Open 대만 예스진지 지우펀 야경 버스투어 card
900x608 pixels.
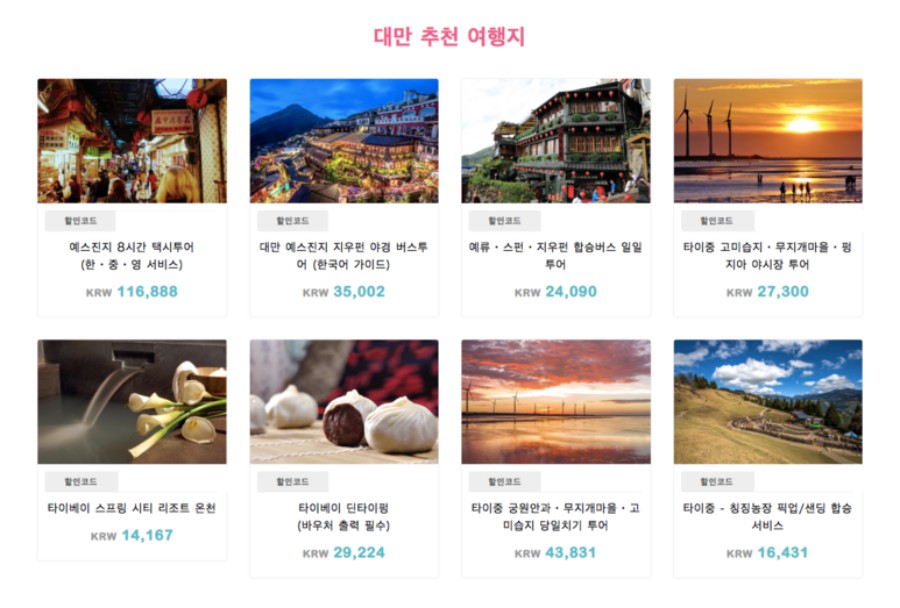coord(344,197)
